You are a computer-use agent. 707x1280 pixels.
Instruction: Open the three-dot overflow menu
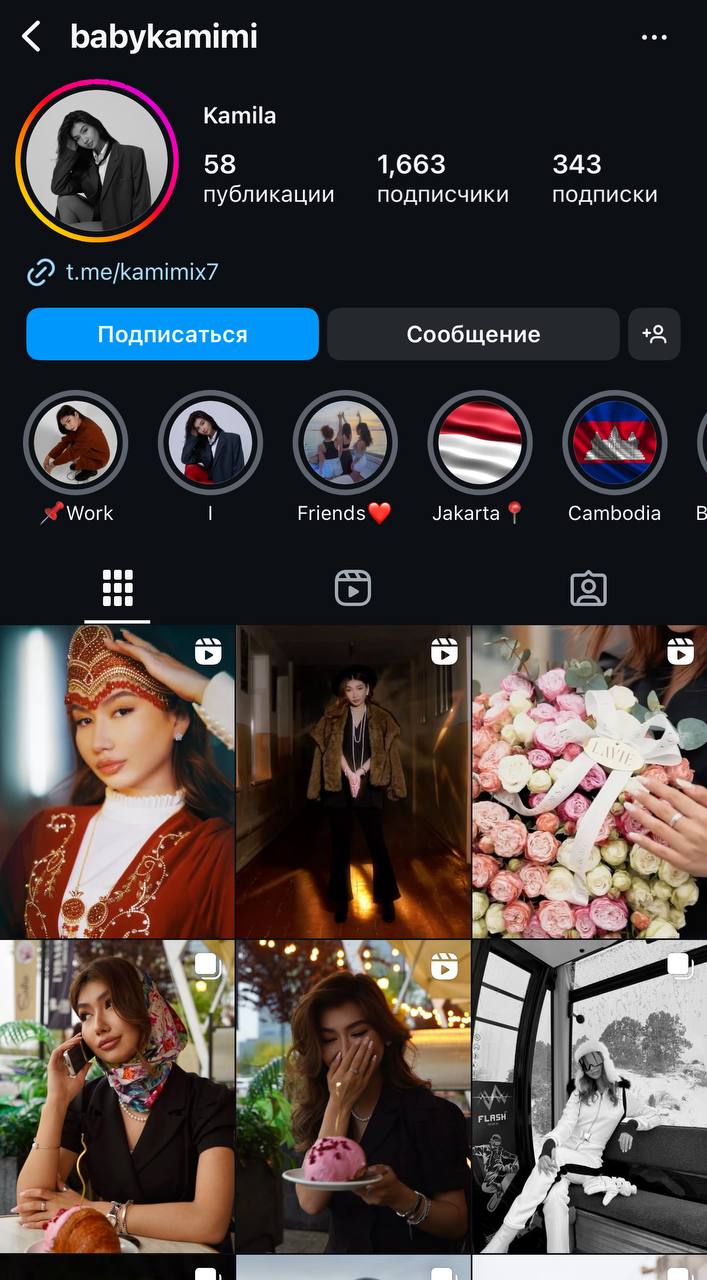[654, 38]
